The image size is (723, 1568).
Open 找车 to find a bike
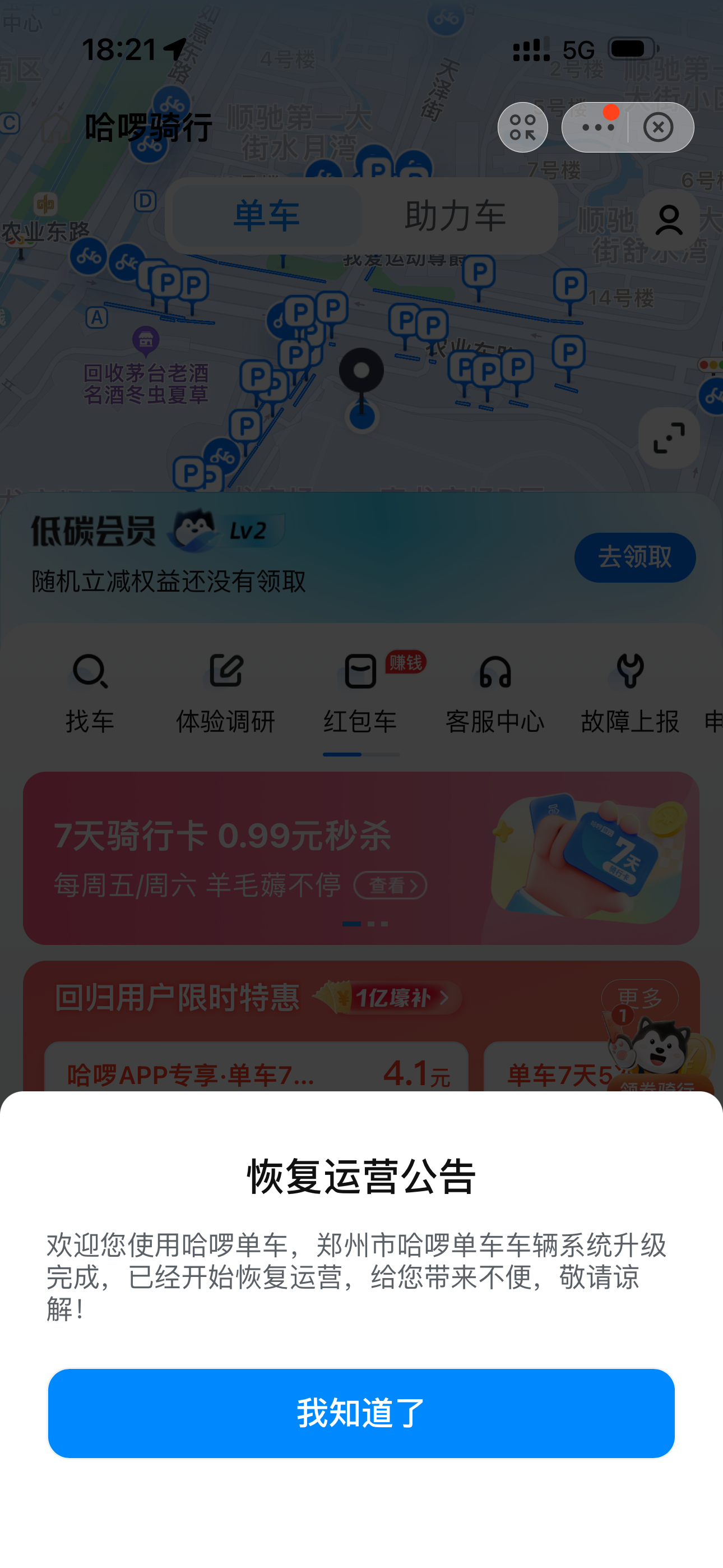90,693
